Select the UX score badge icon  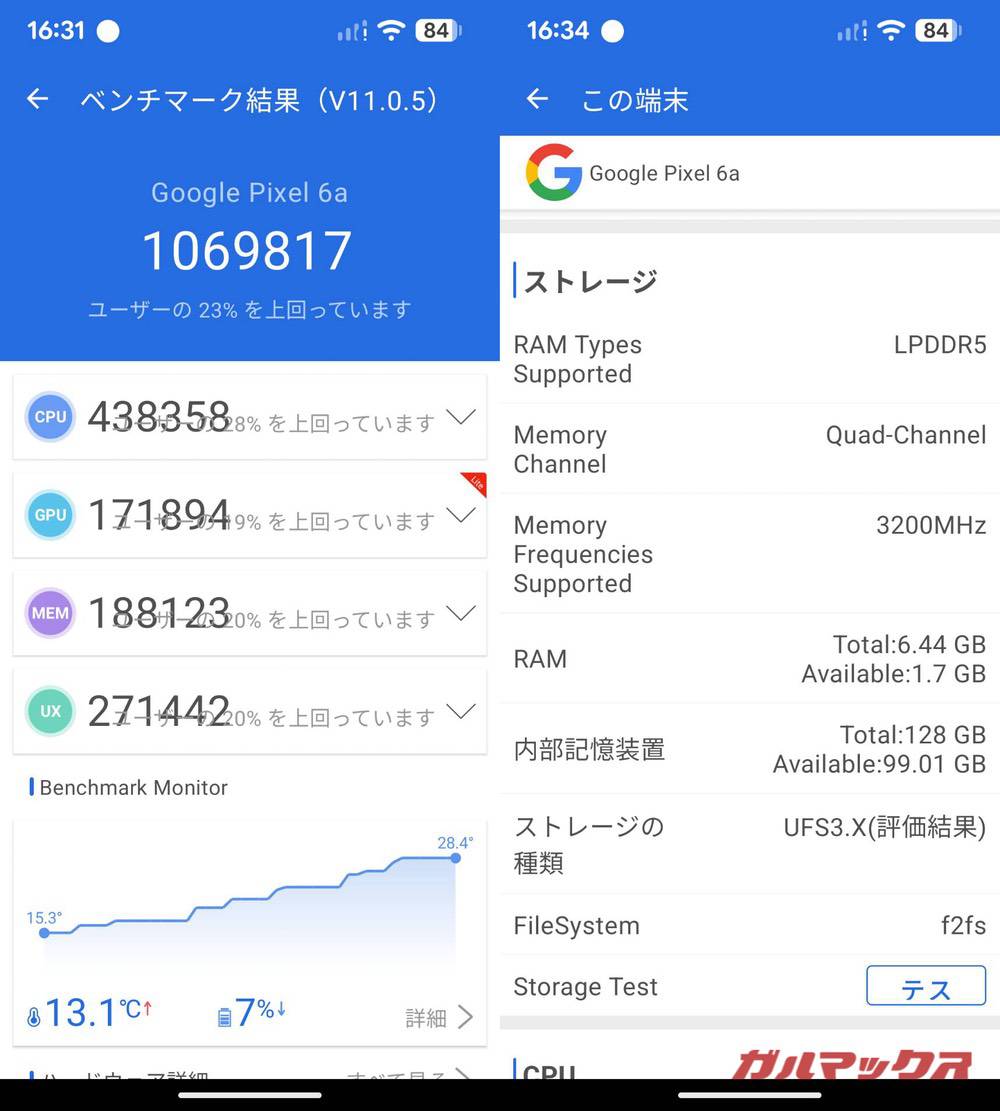click(x=50, y=711)
